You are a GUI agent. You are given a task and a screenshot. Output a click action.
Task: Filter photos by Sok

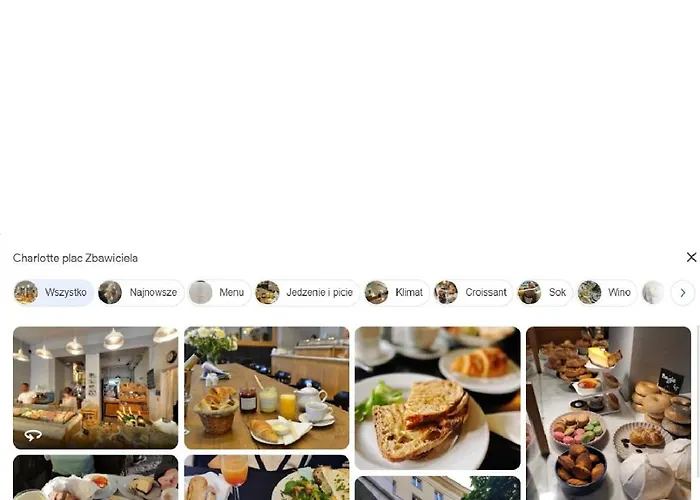click(545, 293)
